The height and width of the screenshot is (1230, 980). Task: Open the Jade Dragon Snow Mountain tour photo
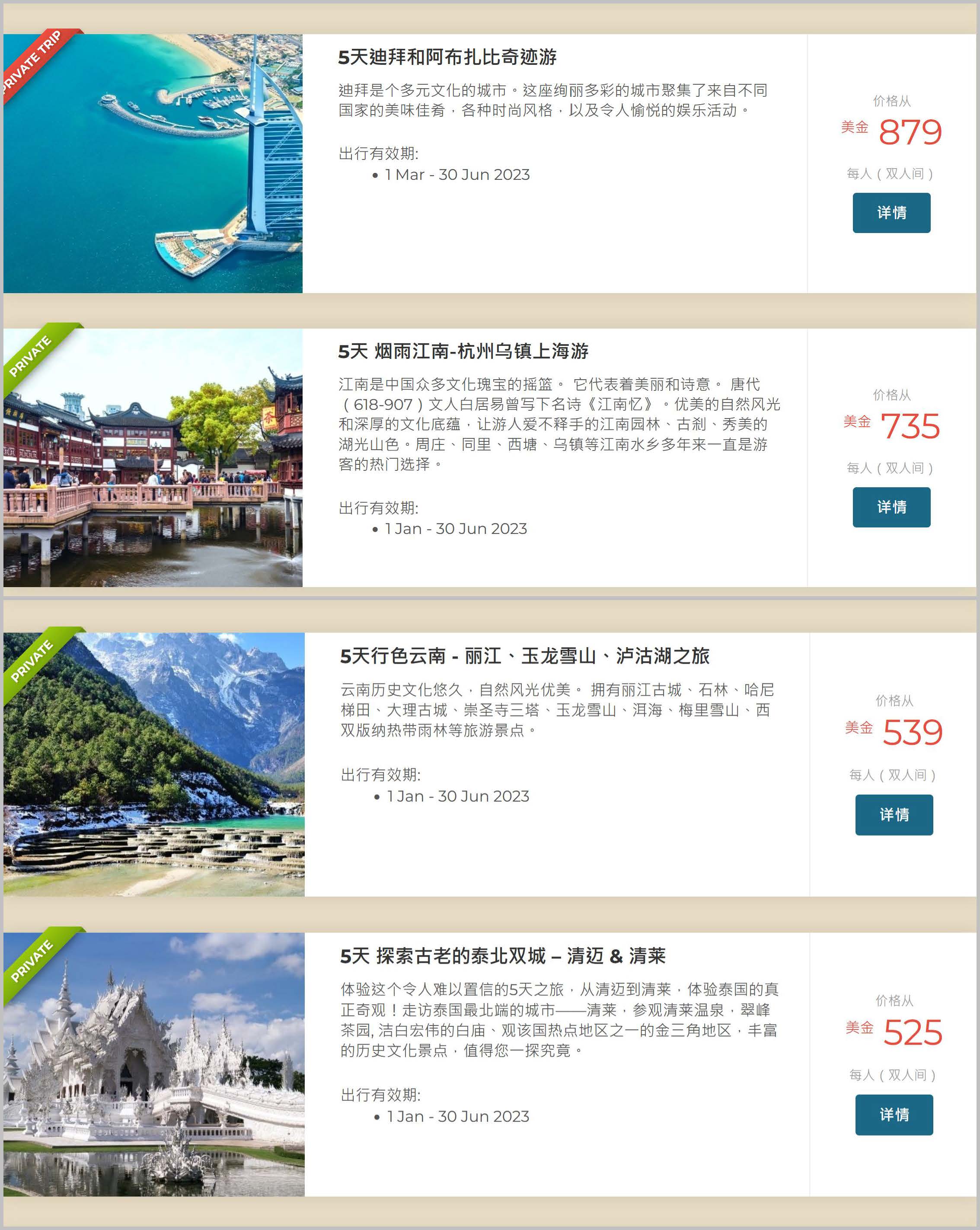[x=154, y=764]
